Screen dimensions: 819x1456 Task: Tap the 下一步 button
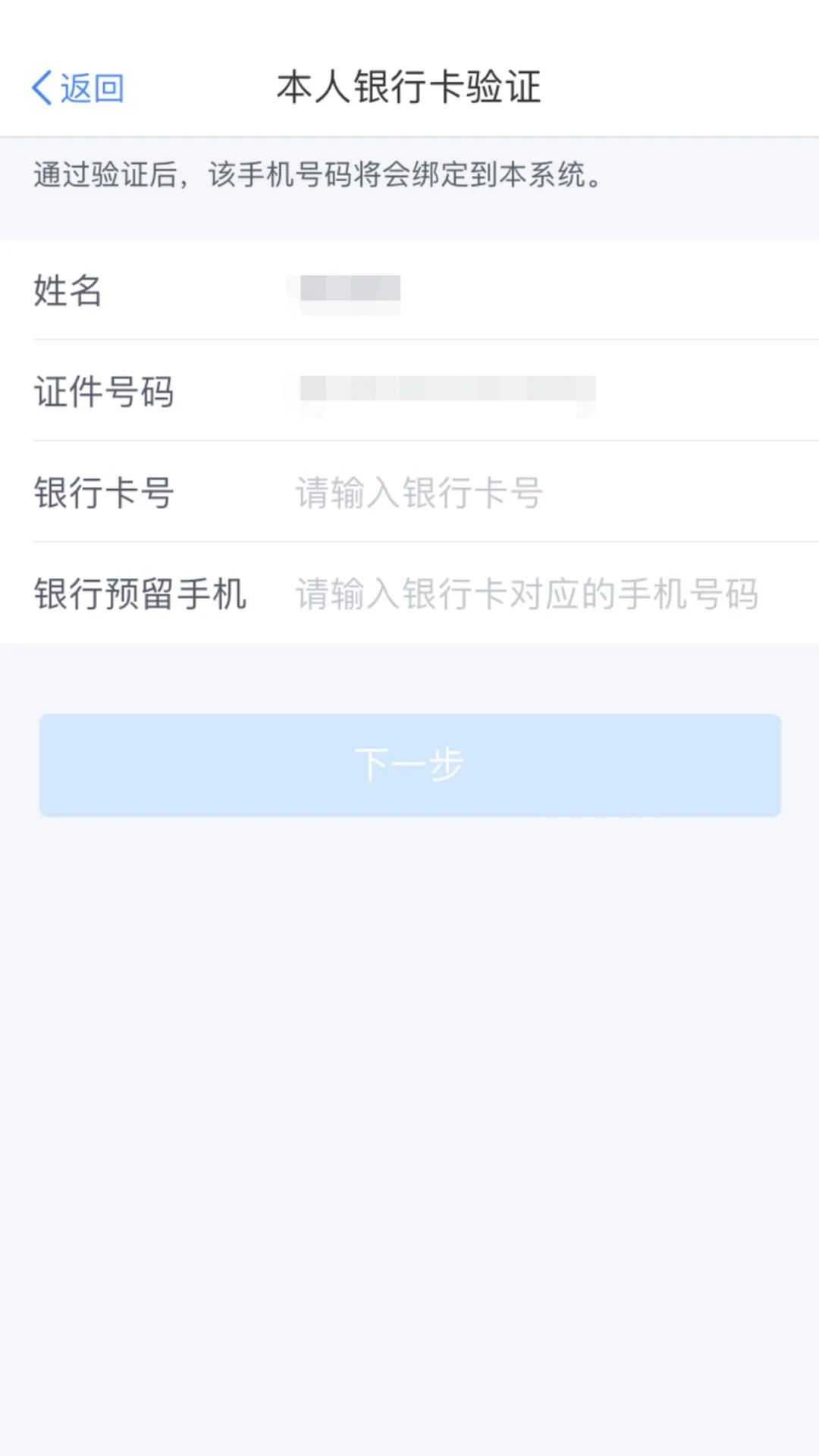(x=410, y=764)
